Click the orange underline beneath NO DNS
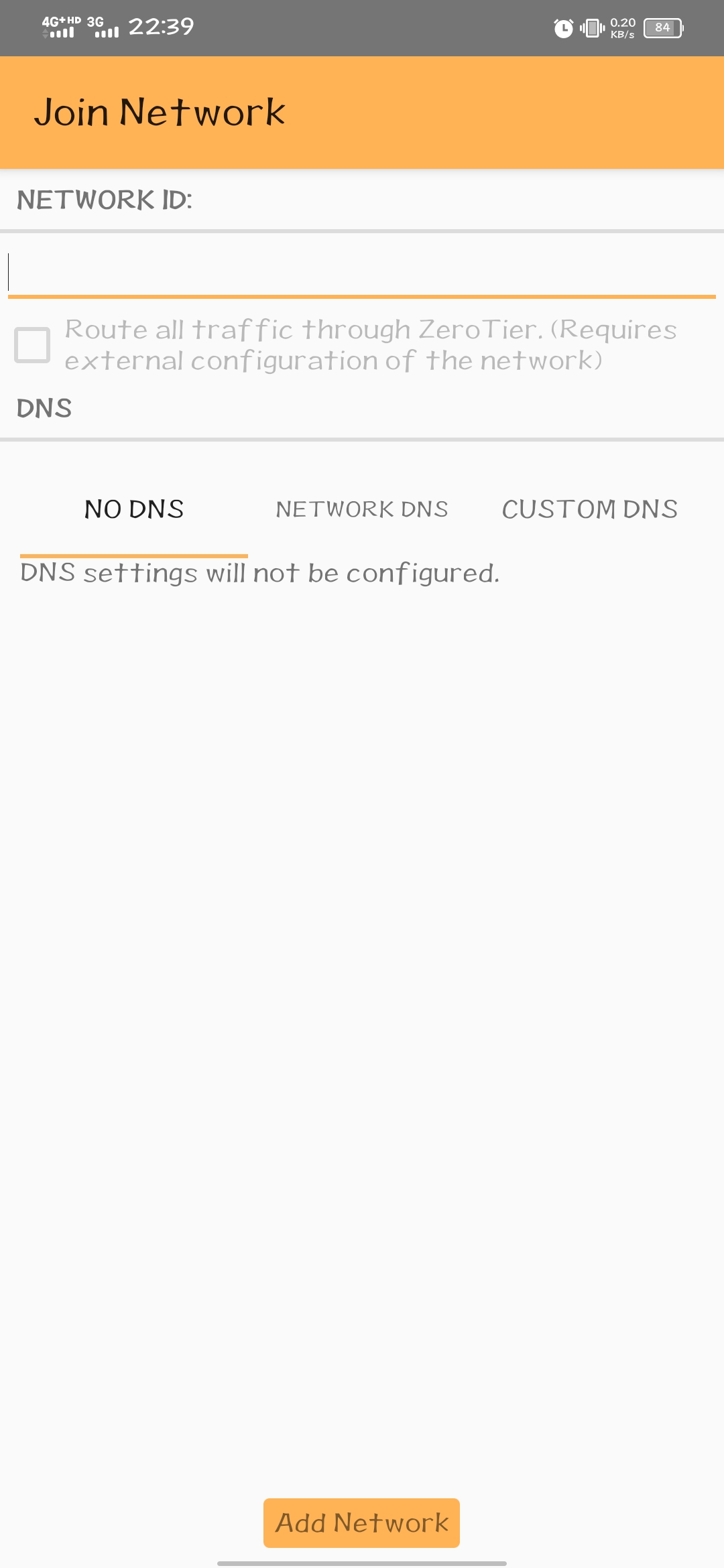The height and width of the screenshot is (1568, 724). click(x=135, y=554)
